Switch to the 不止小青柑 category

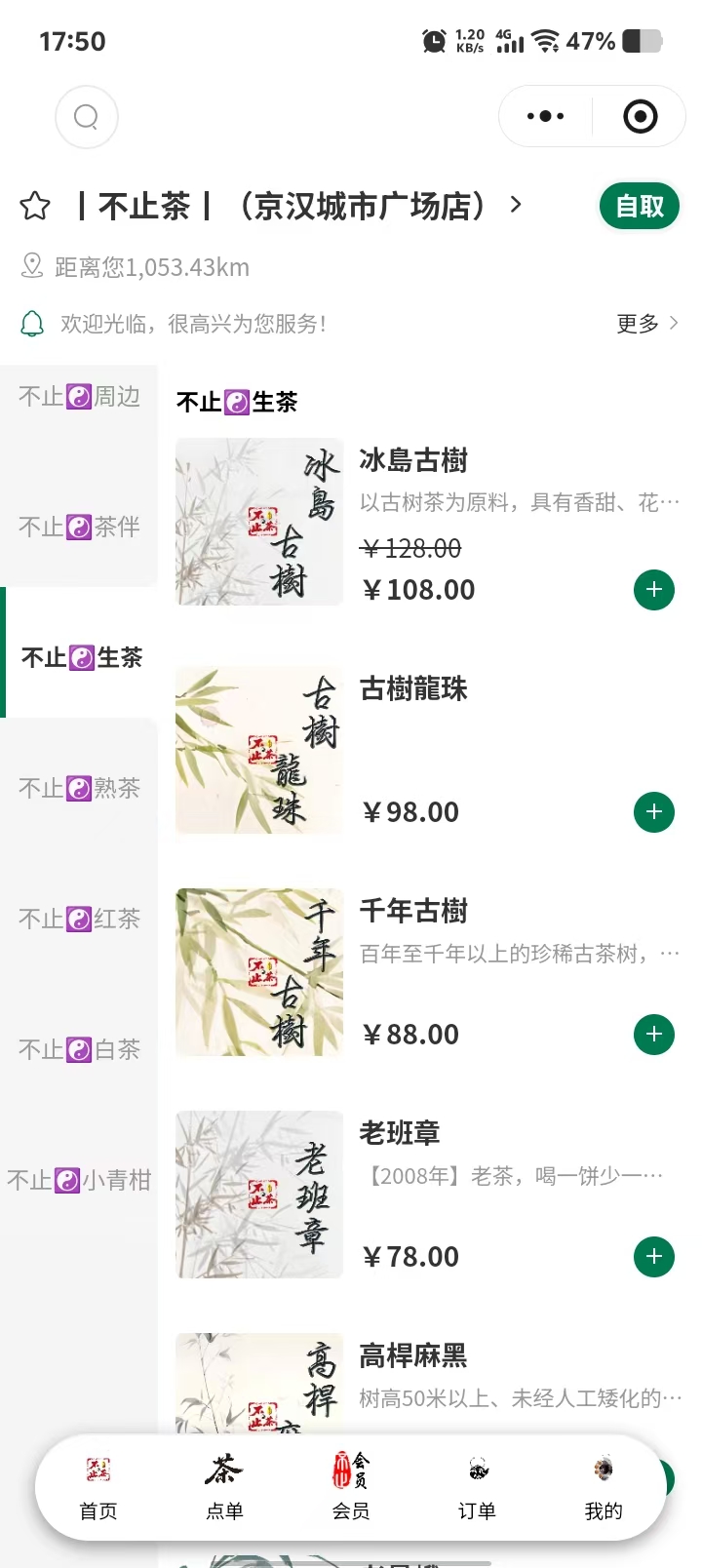[x=79, y=1180]
